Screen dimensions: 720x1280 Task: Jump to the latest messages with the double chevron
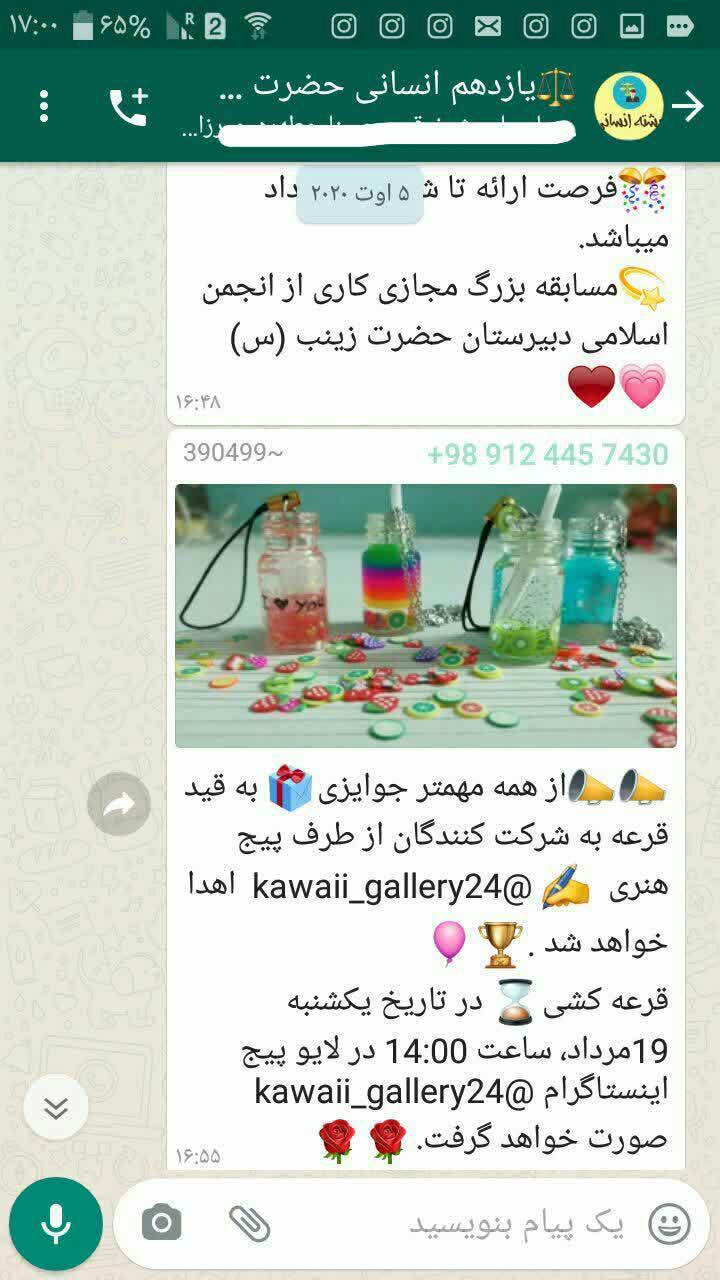click(x=56, y=1108)
